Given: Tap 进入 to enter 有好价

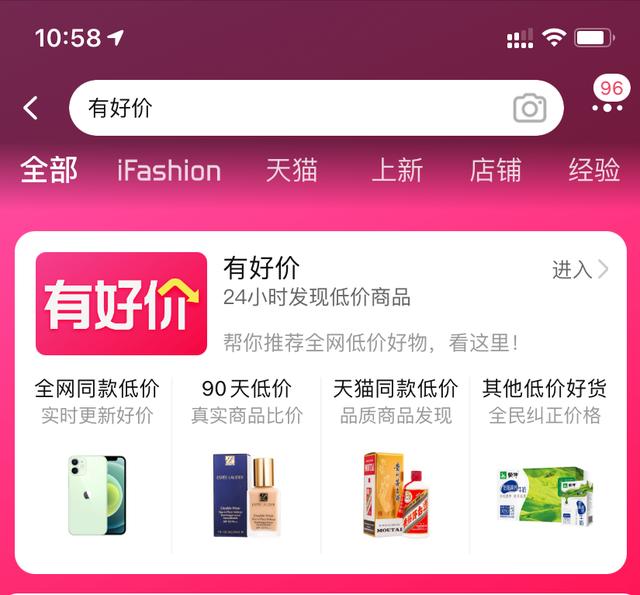Looking at the screenshot, I should tap(579, 269).
